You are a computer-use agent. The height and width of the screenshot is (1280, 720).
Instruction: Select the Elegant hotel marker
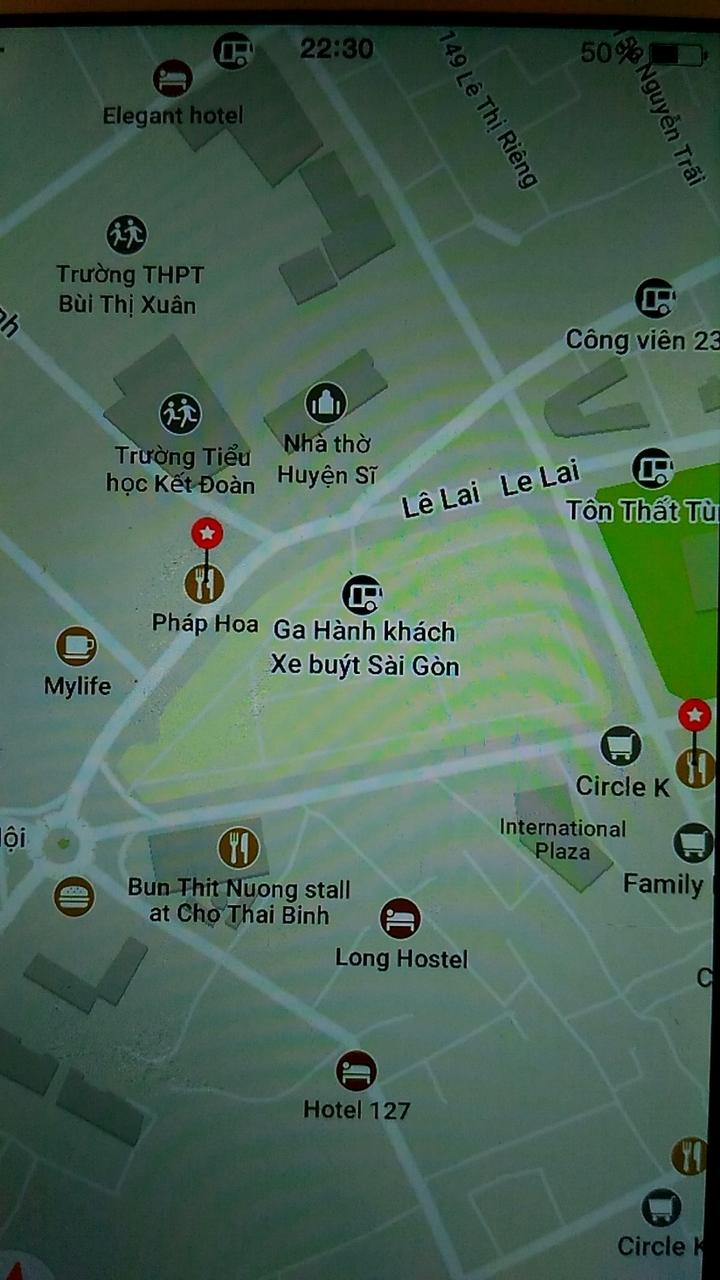[172, 79]
